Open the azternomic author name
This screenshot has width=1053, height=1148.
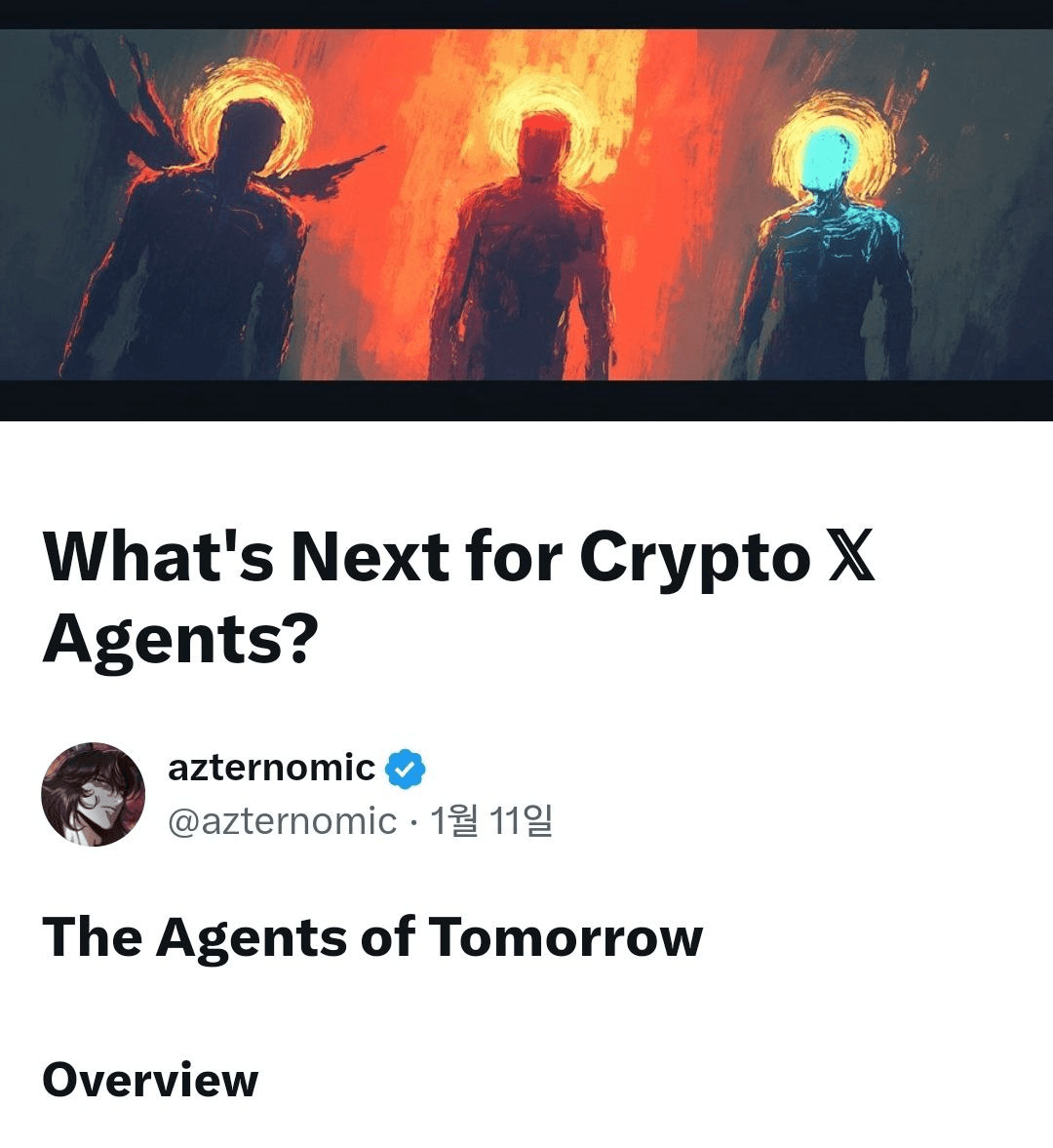[271, 768]
